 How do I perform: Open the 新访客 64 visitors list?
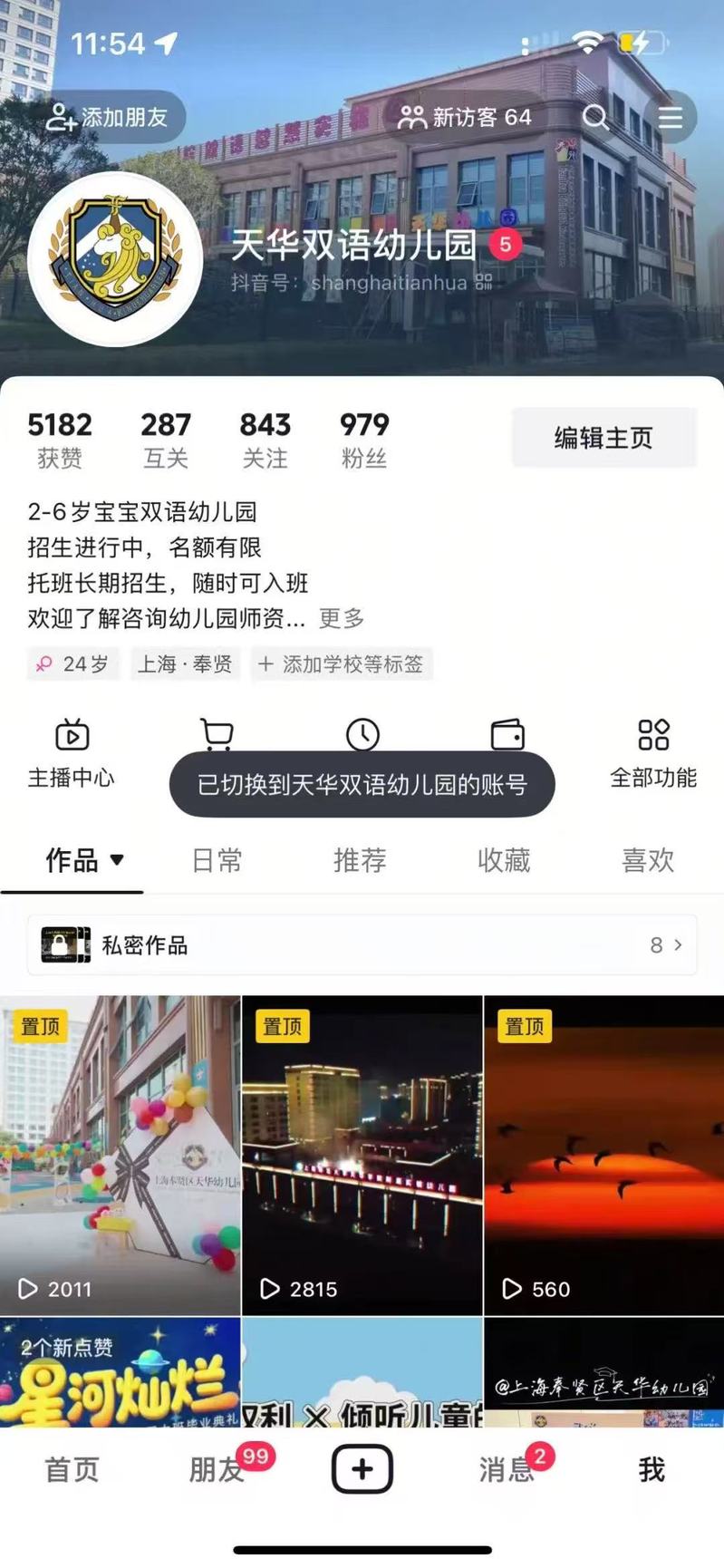pos(466,117)
